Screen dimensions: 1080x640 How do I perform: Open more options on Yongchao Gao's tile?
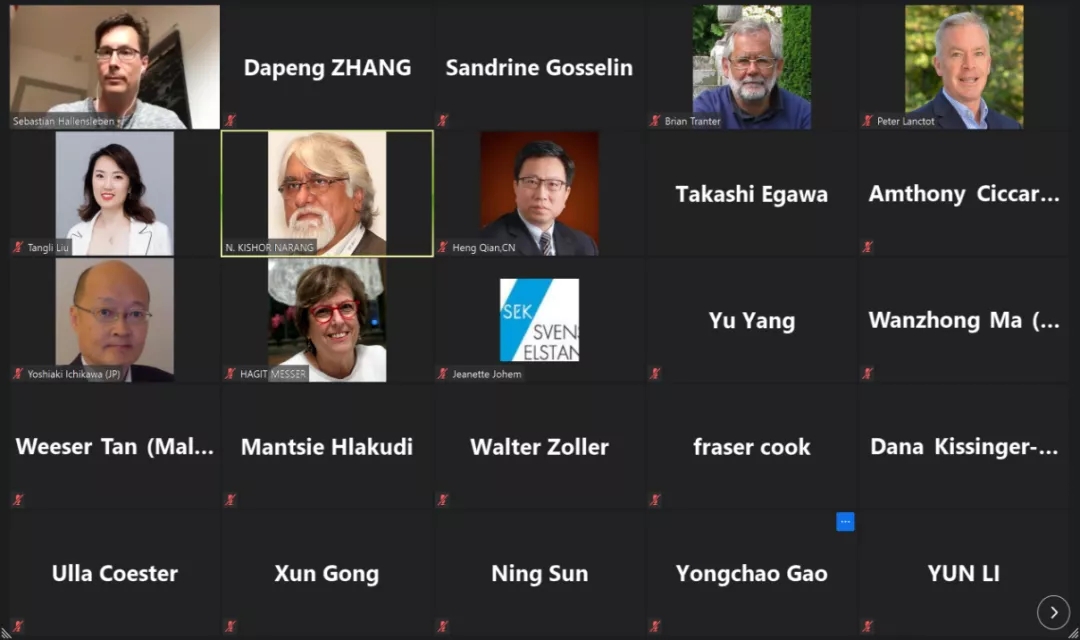point(845,522)
